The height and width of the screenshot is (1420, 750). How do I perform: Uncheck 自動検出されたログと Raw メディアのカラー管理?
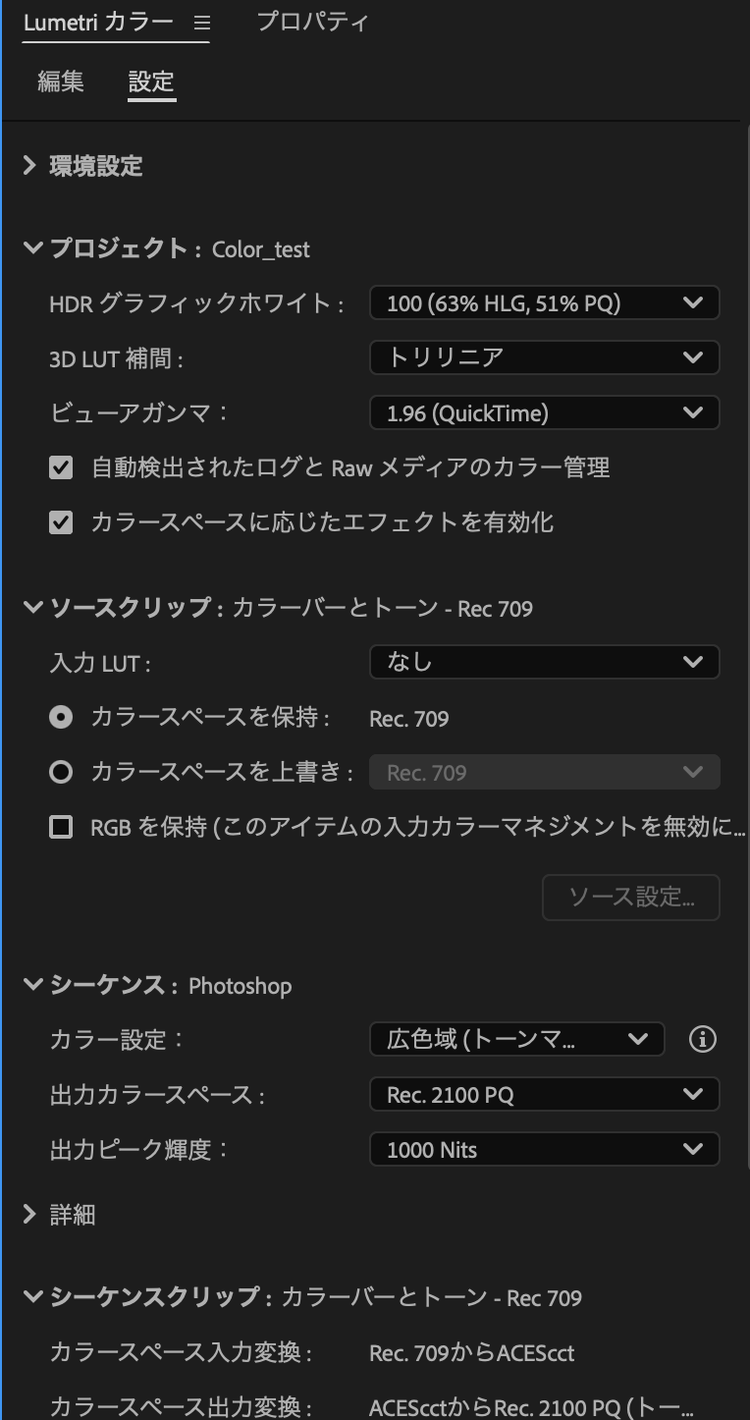(61, 467)
